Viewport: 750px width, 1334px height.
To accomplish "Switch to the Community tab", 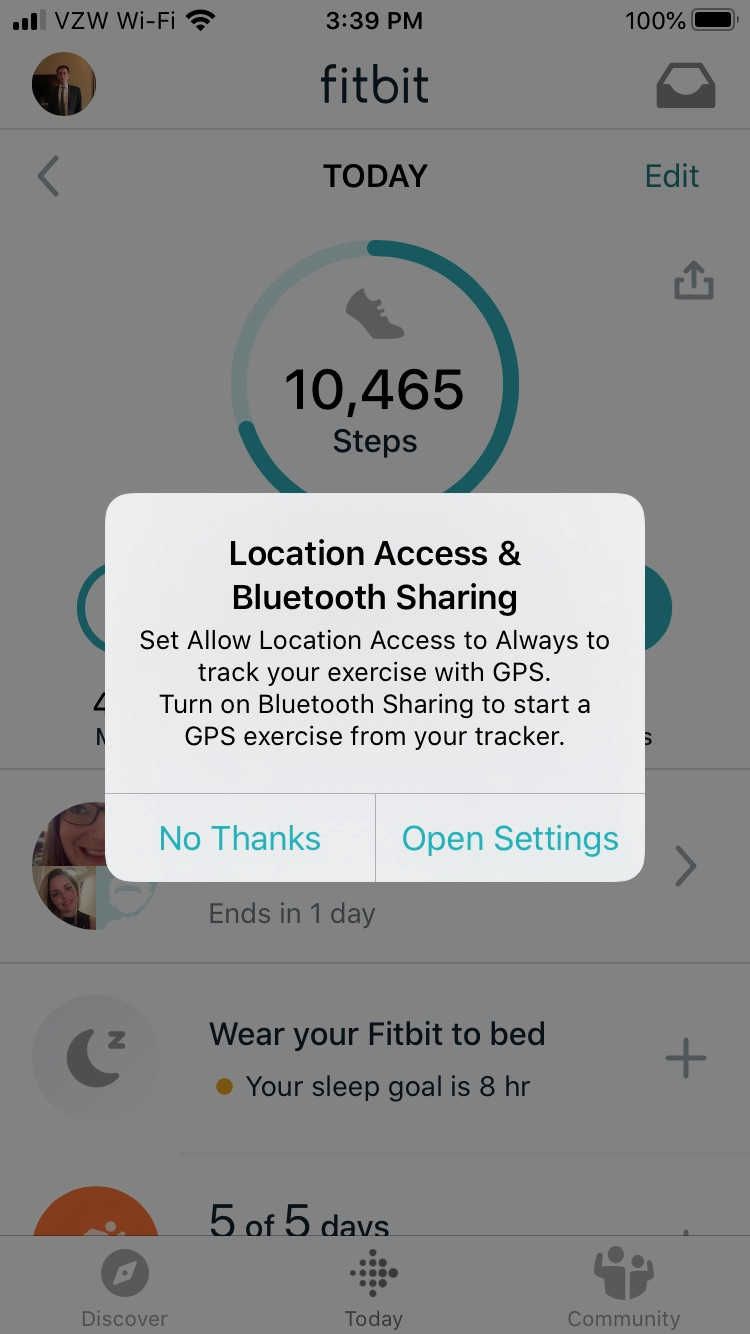I will [623, 1288].
